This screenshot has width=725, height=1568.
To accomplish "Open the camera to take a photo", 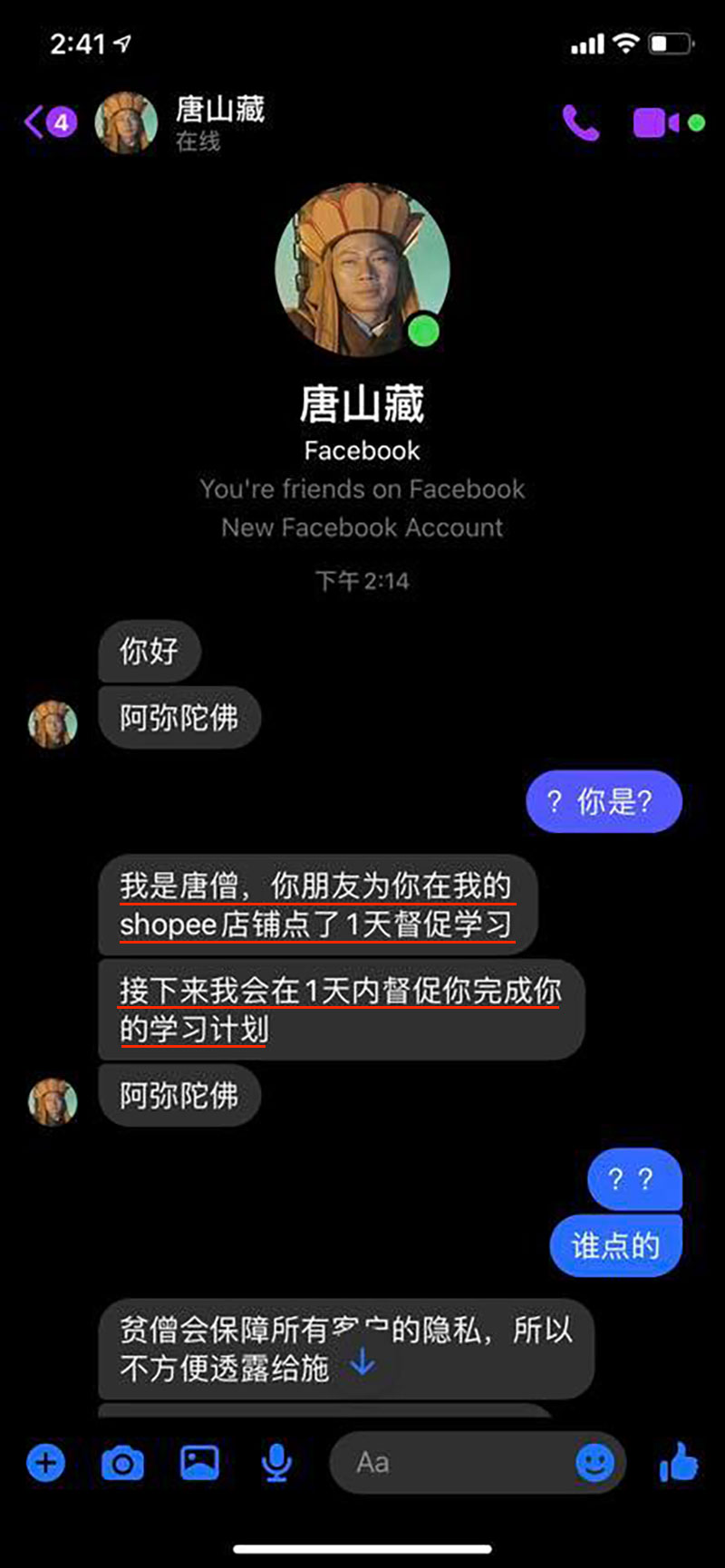I will pos(122,1463).
